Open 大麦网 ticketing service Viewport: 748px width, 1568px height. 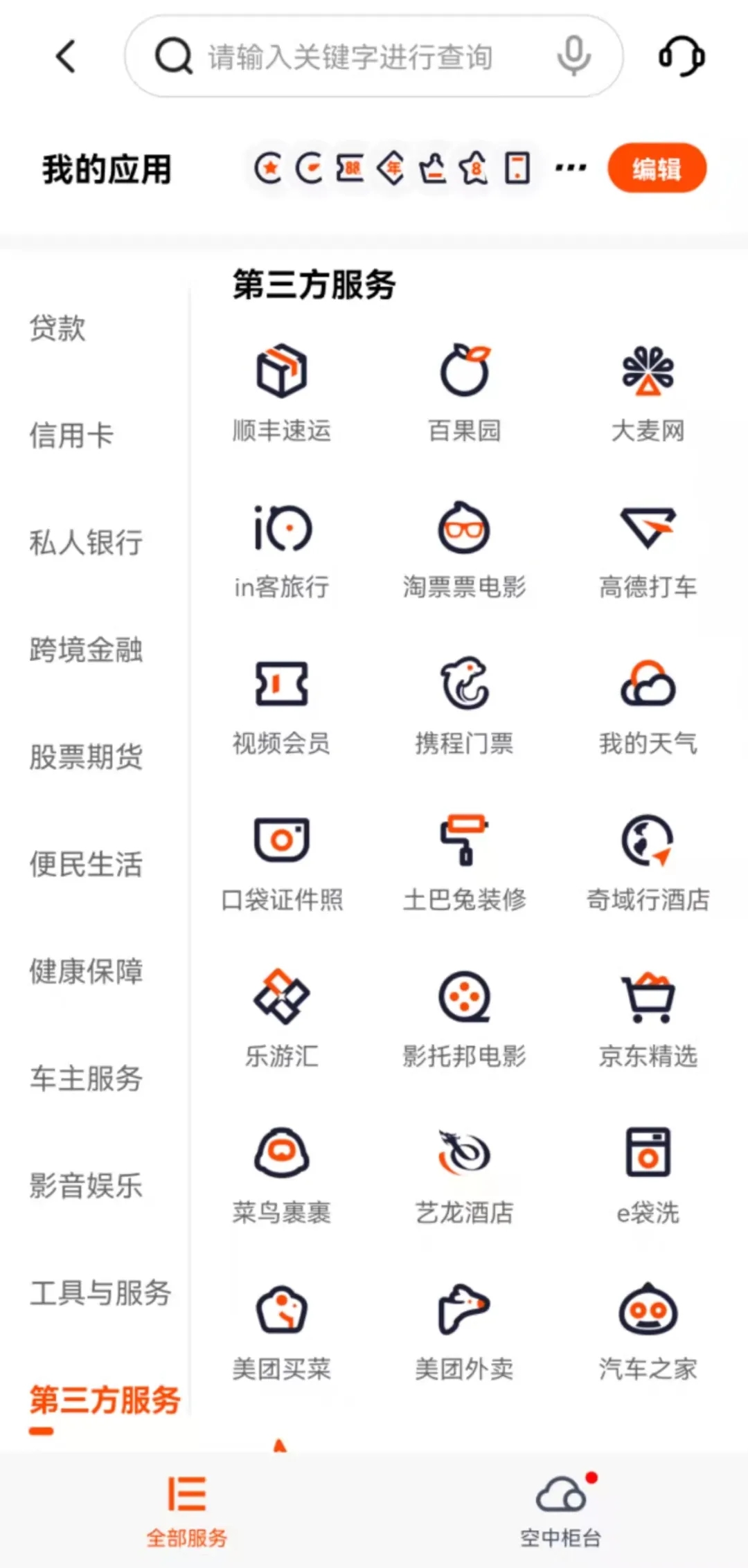pyautogui.click(x=648, y=370)
